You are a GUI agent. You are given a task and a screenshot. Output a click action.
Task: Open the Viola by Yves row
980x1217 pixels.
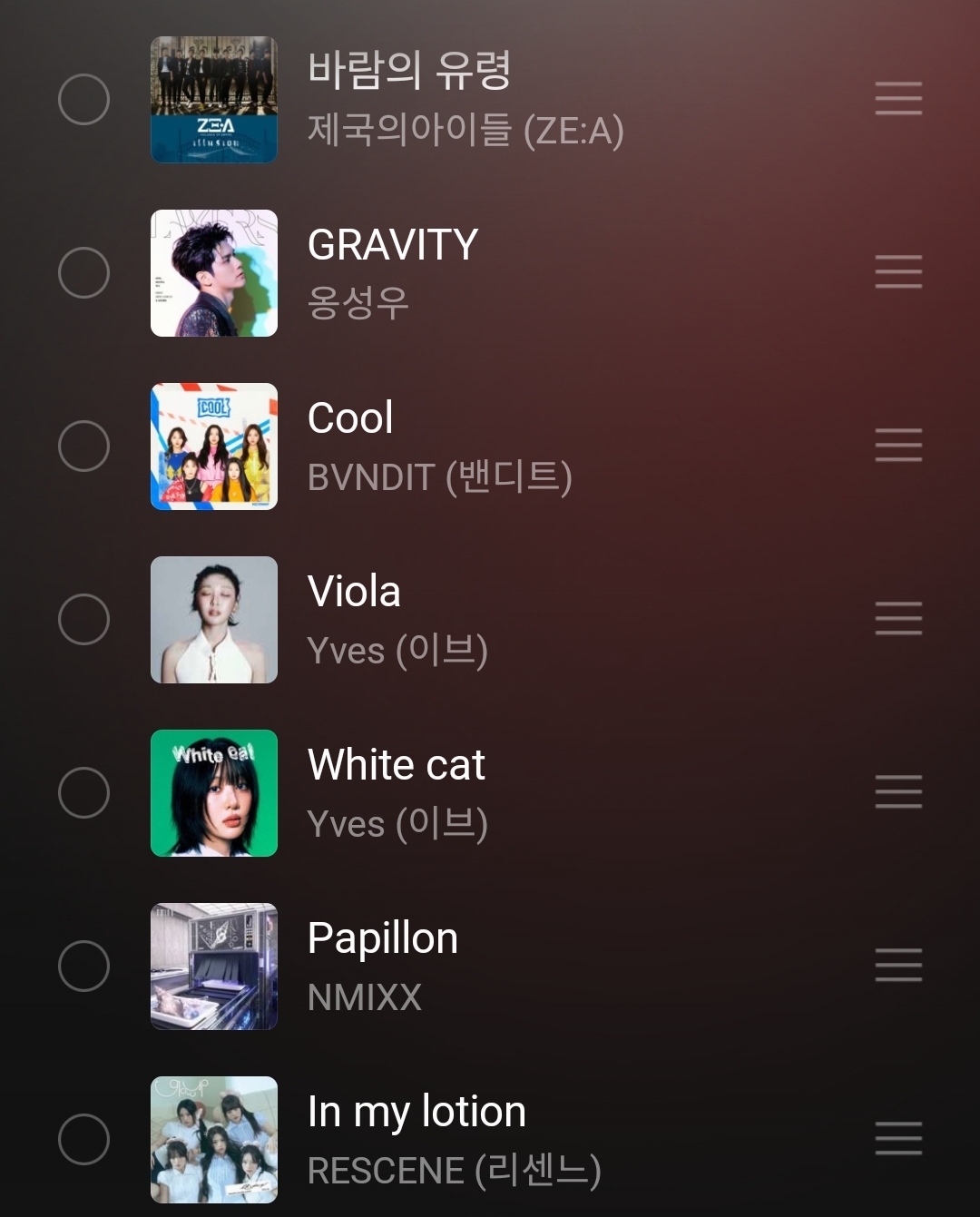[544, 619]
